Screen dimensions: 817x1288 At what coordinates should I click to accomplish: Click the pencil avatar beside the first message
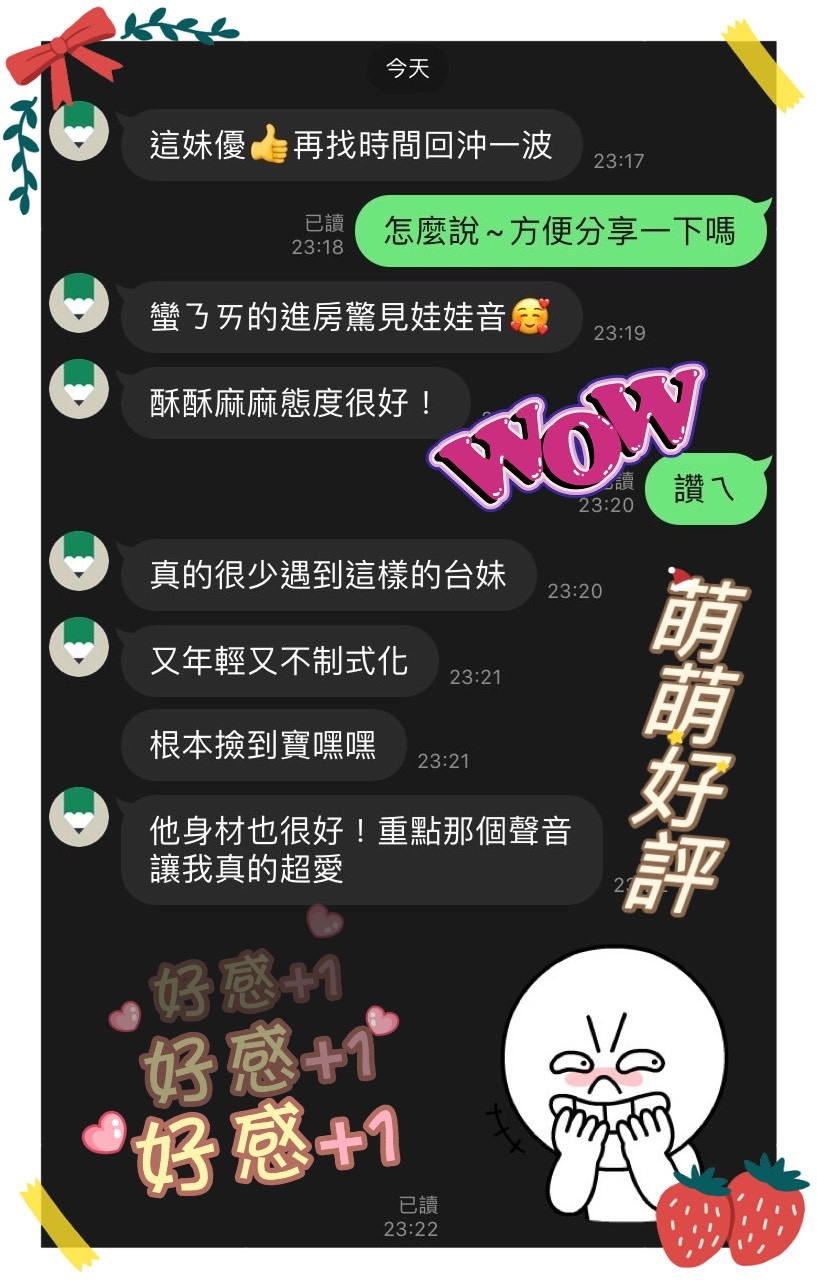[x=78, y=131]
